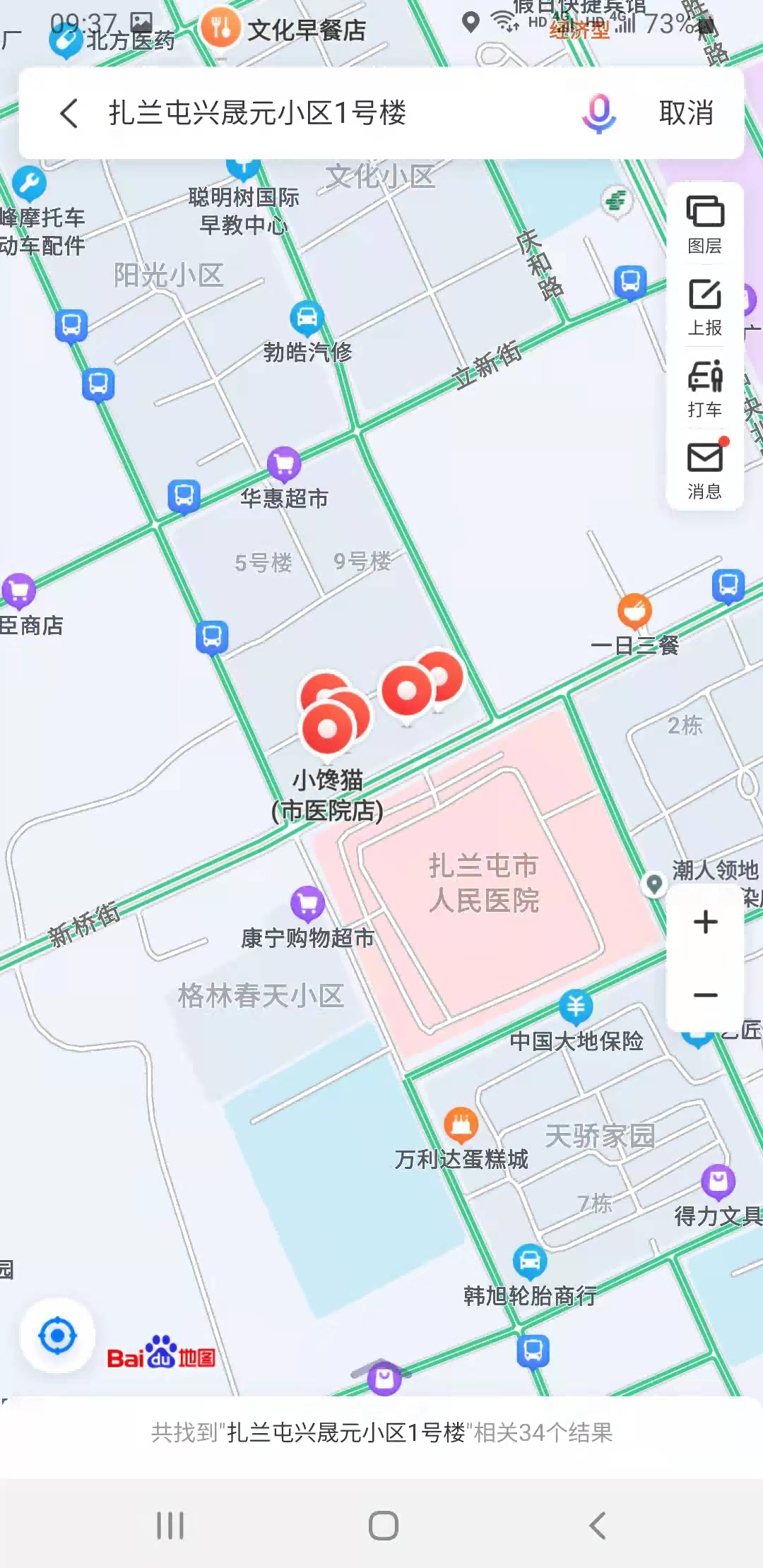Open the 华惠超市 map marker
This screenshot has height=1568, width=763.
[284, 464]
